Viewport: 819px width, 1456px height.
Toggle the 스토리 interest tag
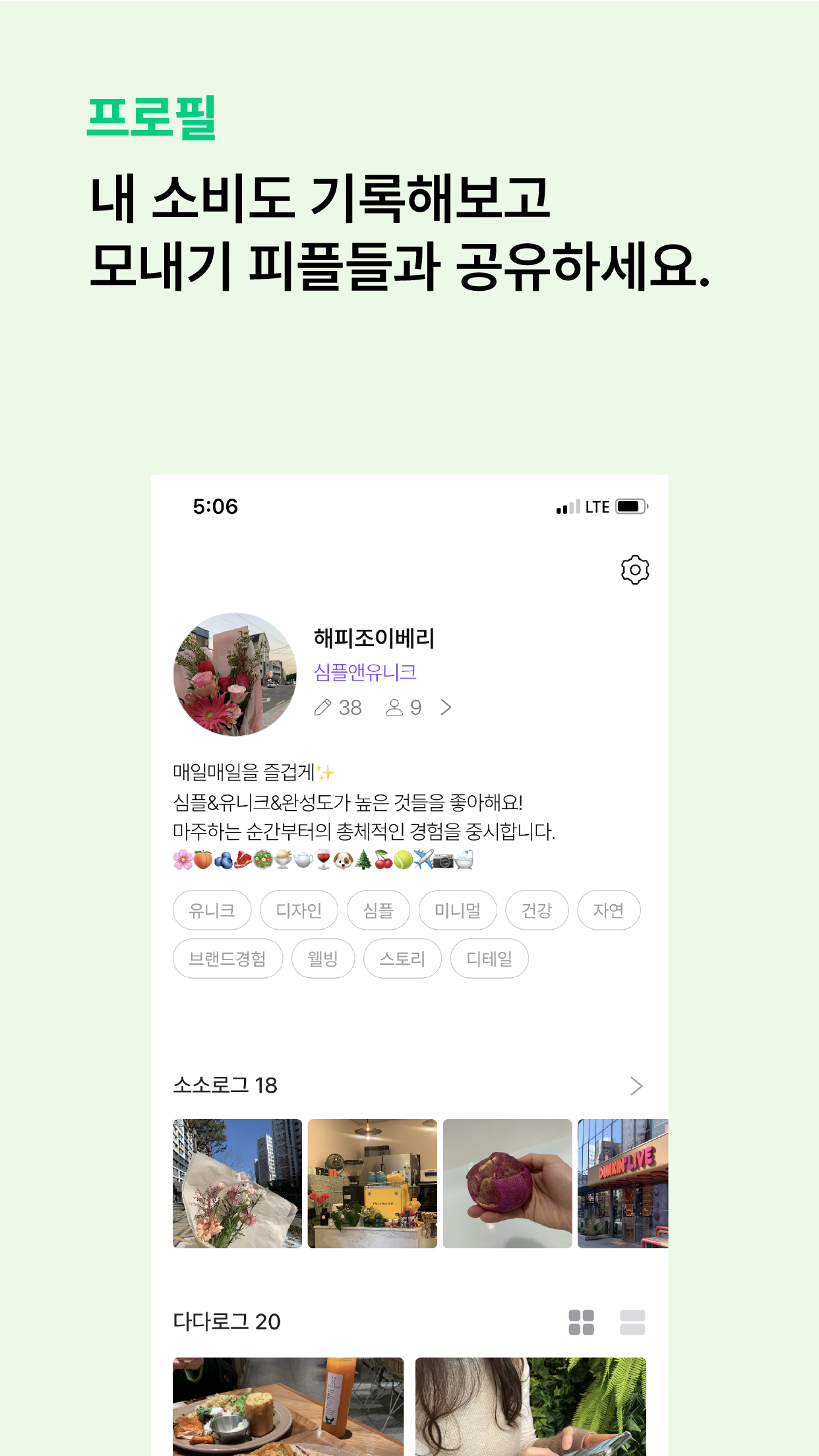pyautogui.click(x=403, y=959)
